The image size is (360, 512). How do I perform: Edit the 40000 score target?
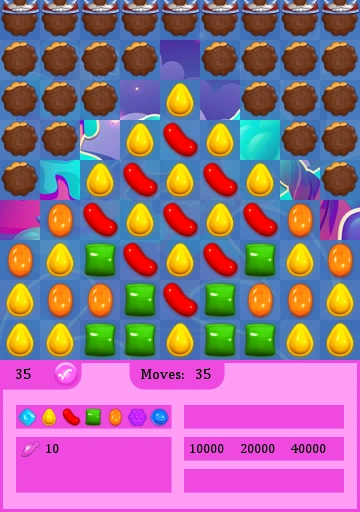tap(308, 449)
